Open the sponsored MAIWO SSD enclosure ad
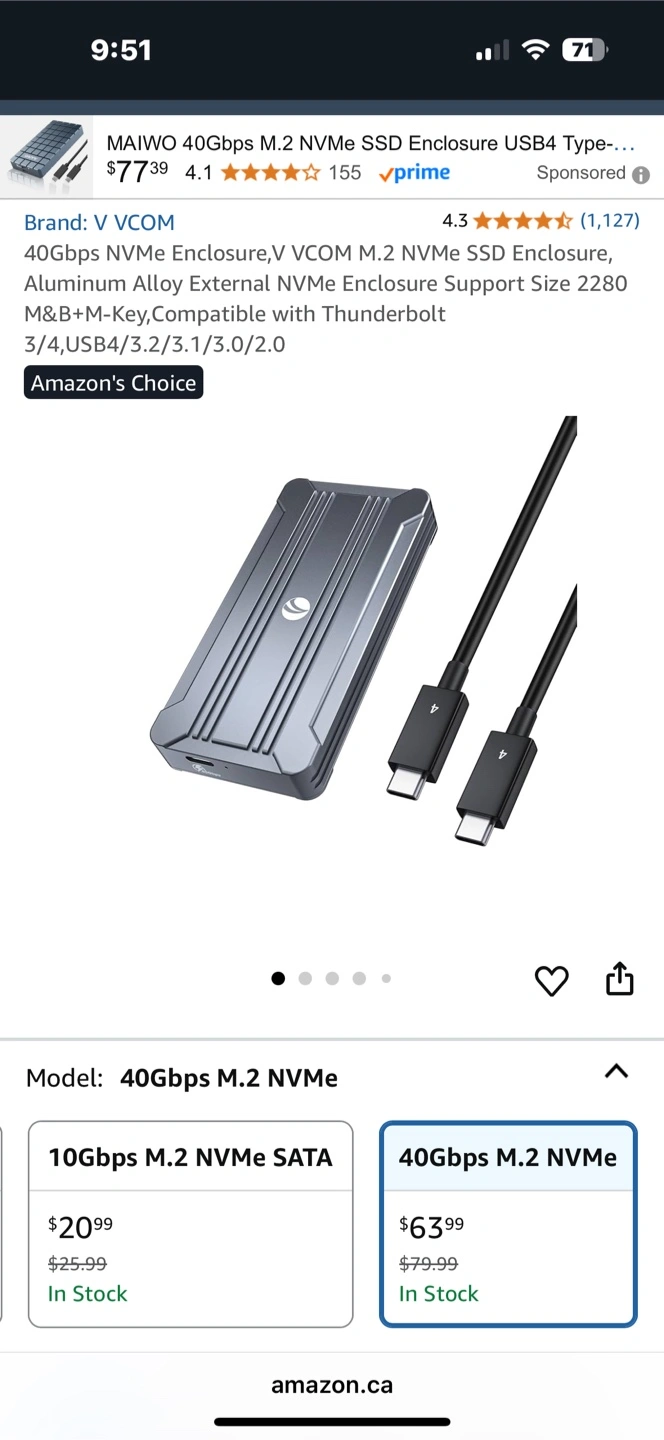Screen dimensions: 664x1440 [x=370, y=144]
